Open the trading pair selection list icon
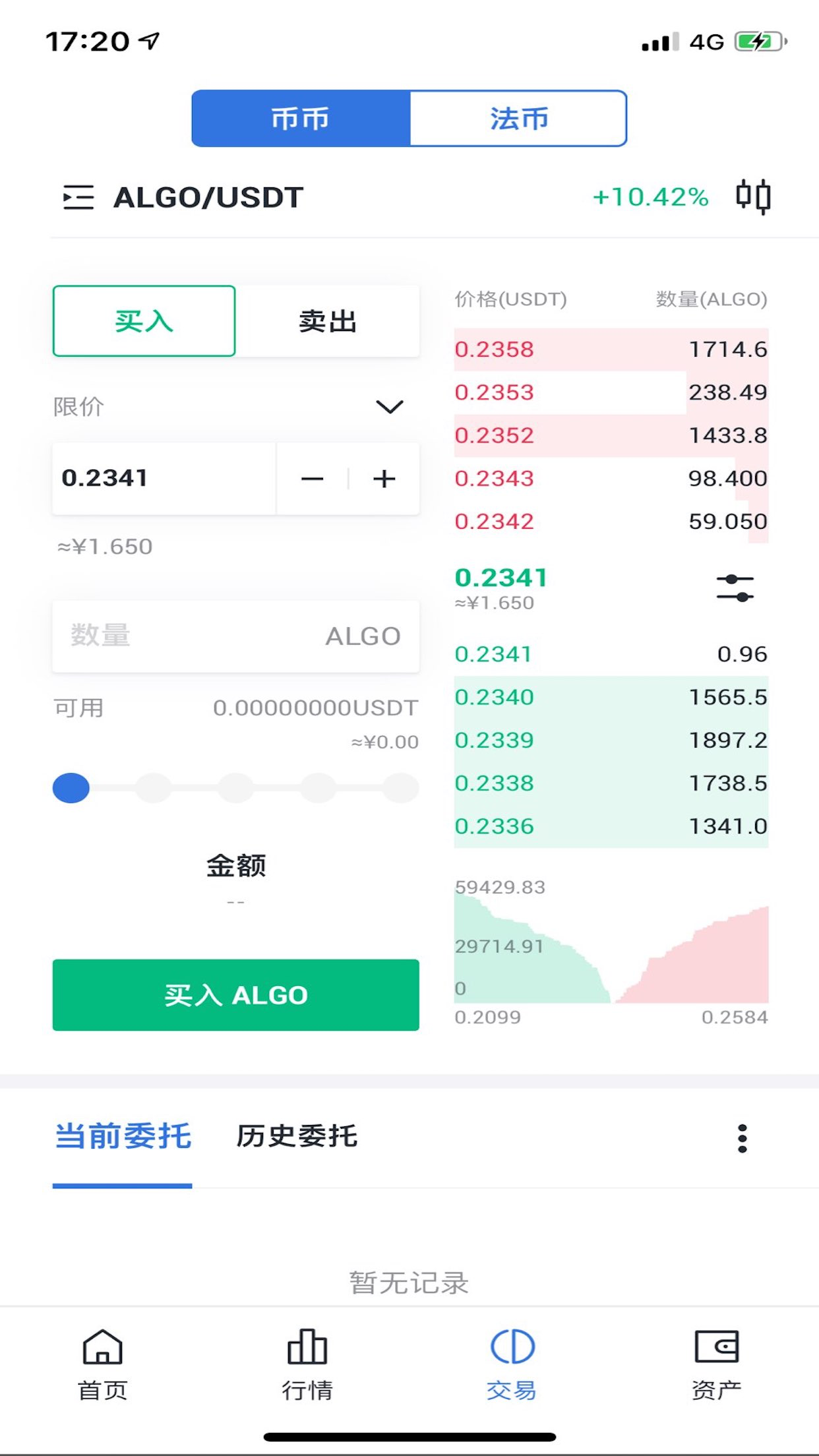Image resolution: width=819 pixels, height=1456 pixels. point(75,197)
